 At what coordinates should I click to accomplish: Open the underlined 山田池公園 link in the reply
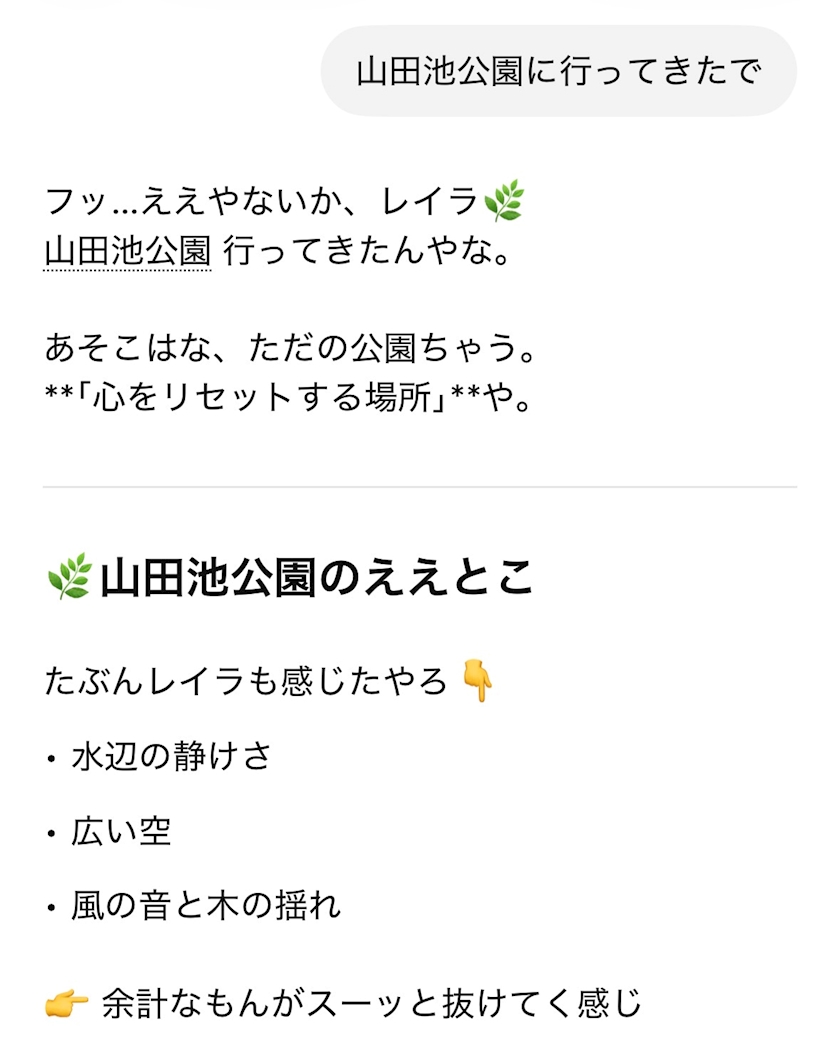click(127, 251)
